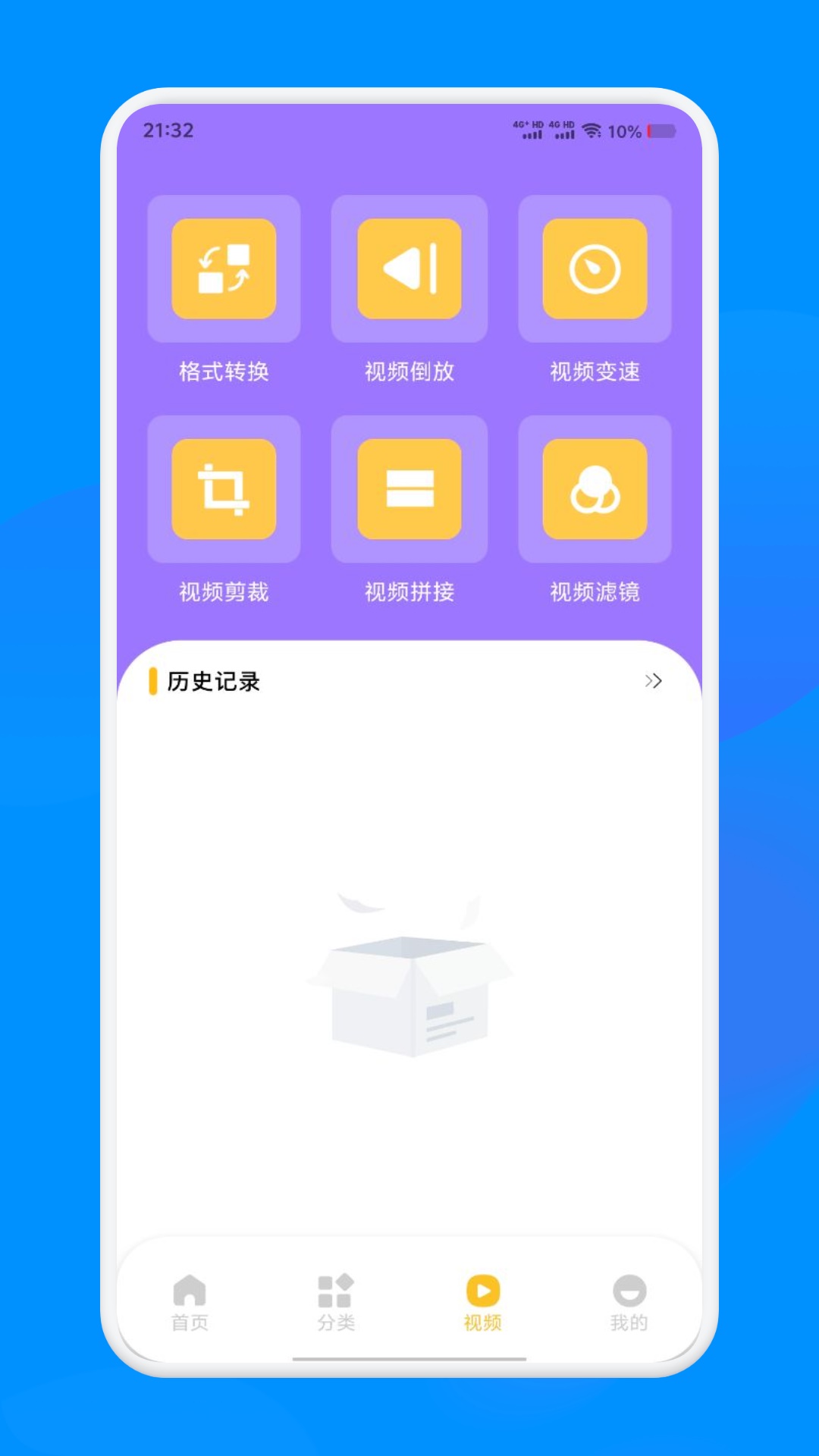819x1456 pixels.
Task: Open the 格式转换 format conversion tool
Action: [x=224, y=270]
